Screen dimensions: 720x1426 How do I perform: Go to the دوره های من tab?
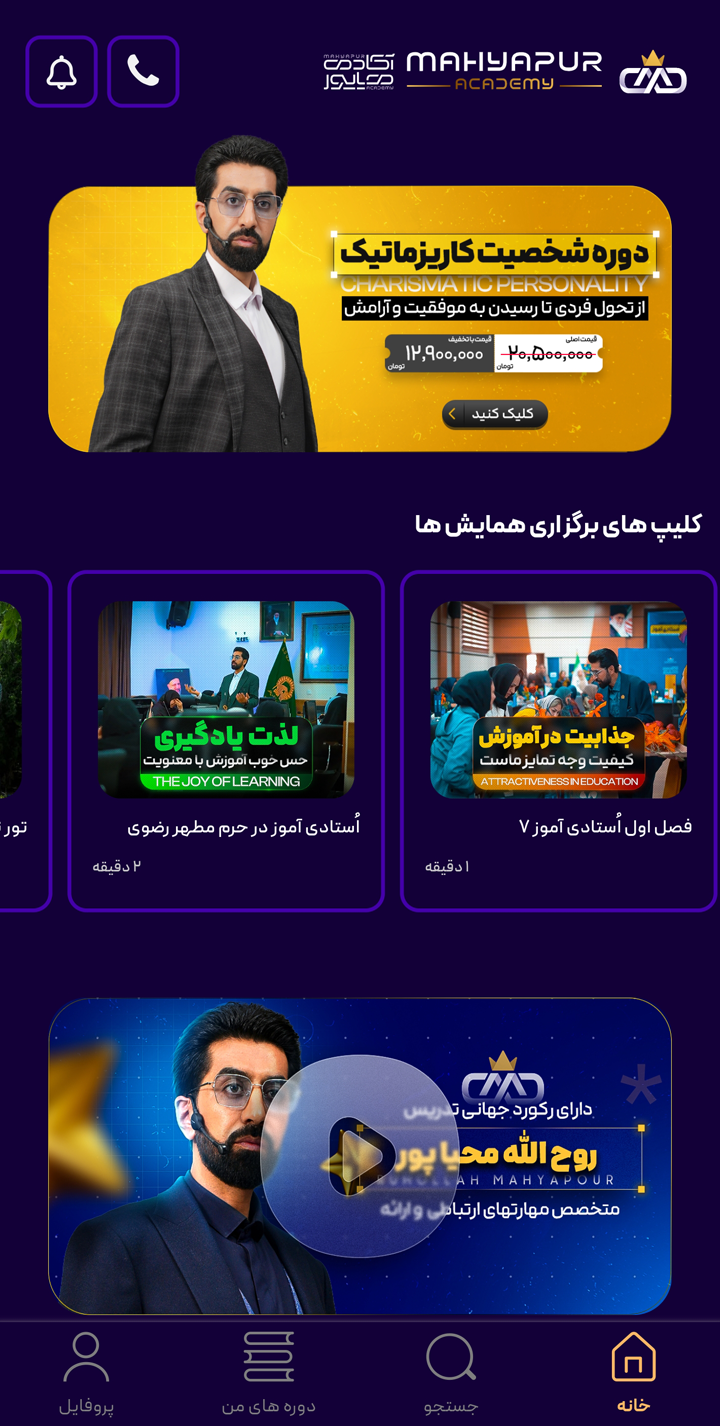click(x=268, y=1374)
